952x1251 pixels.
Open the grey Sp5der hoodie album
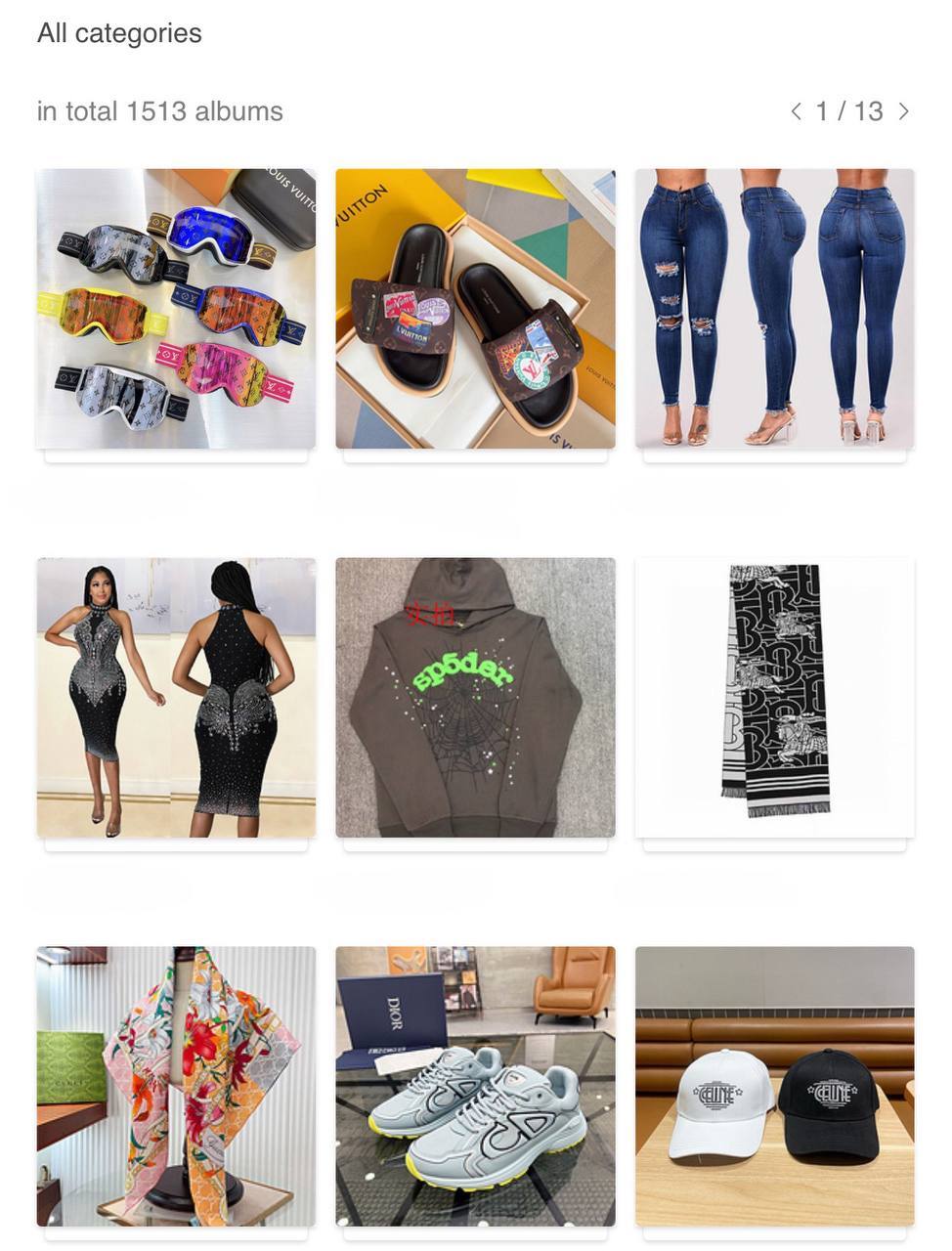pyautogui.click(x=475, y=697)
